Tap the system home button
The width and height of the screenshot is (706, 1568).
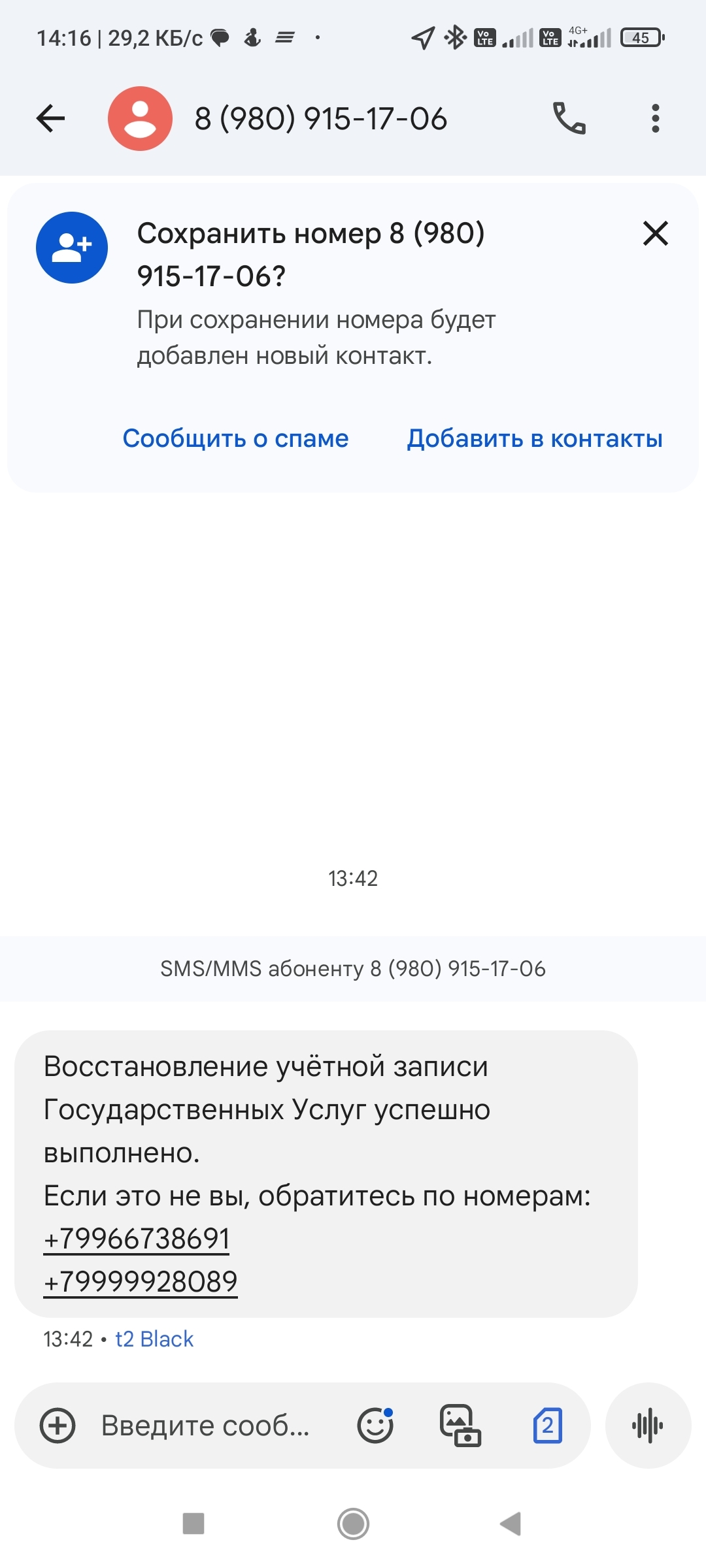[353, 1524]
